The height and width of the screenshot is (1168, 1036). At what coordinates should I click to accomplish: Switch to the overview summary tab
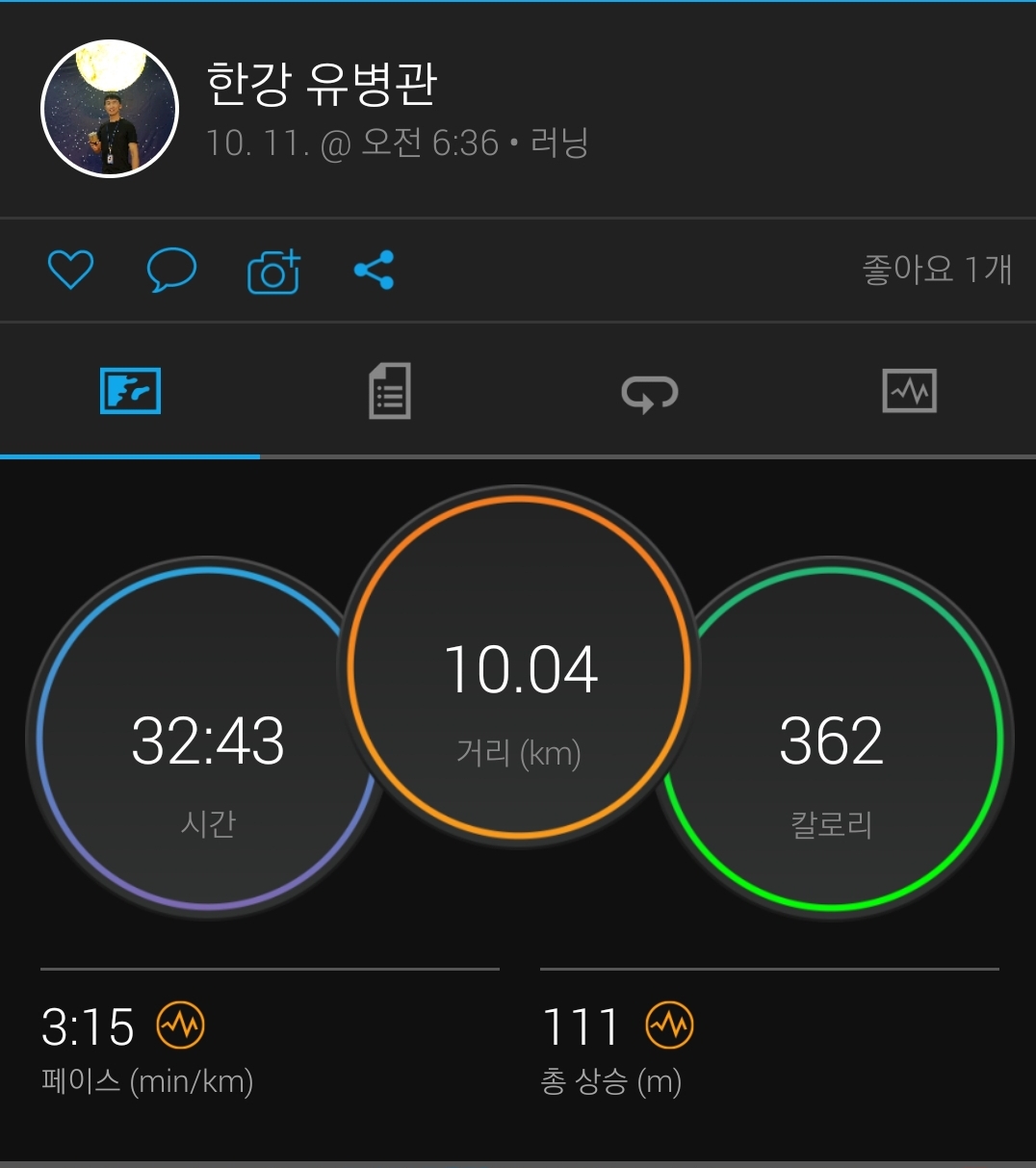pos(130,391)
